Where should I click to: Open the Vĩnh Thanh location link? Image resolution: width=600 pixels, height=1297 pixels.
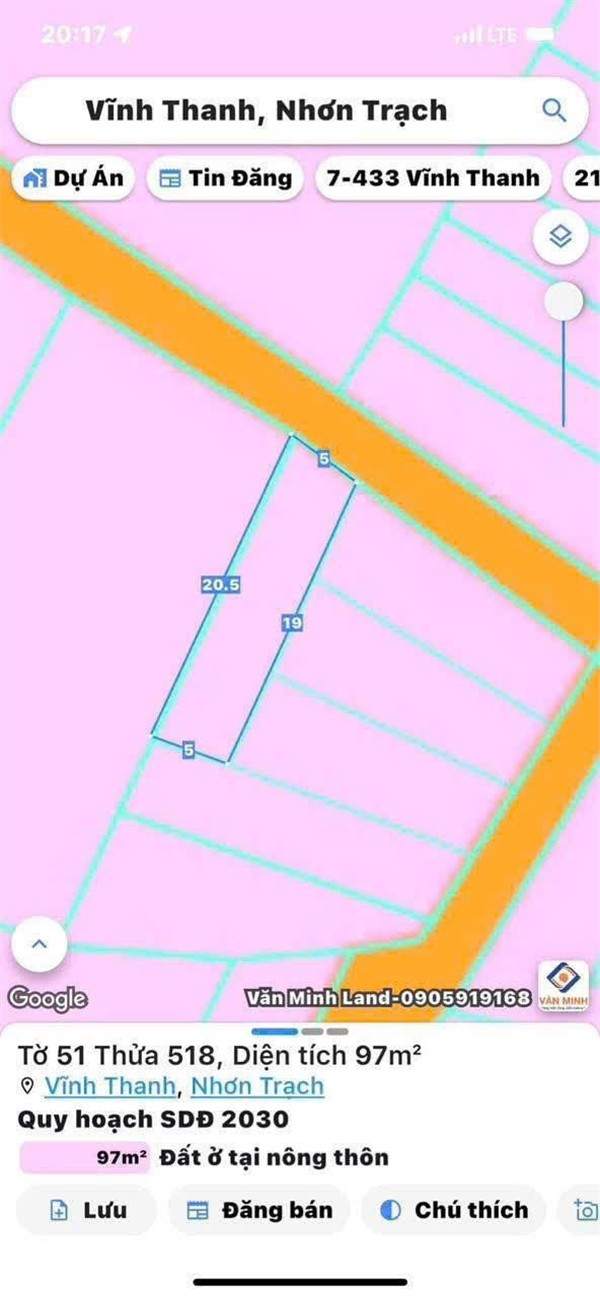[x=111, y=1086]
